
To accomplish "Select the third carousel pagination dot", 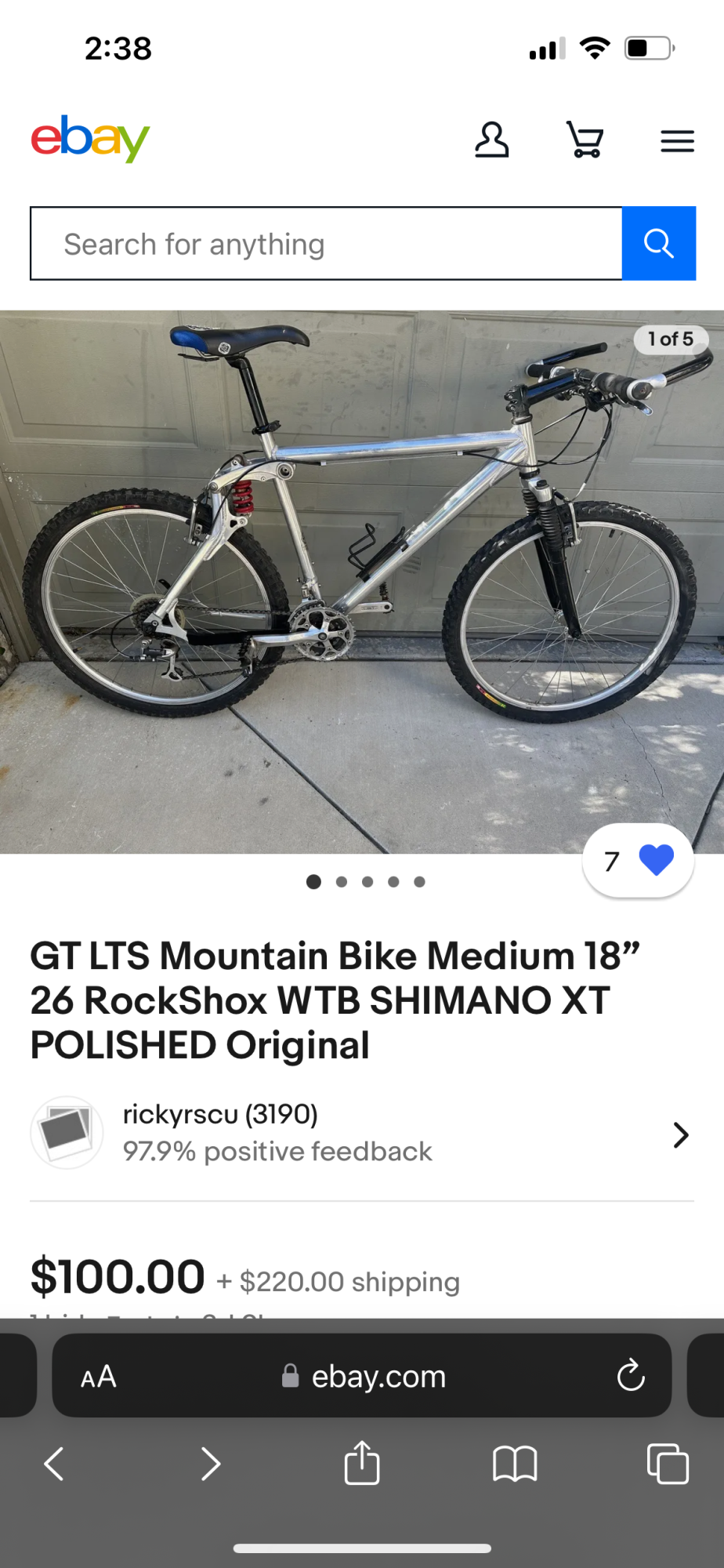I will (x=367, y=882).
